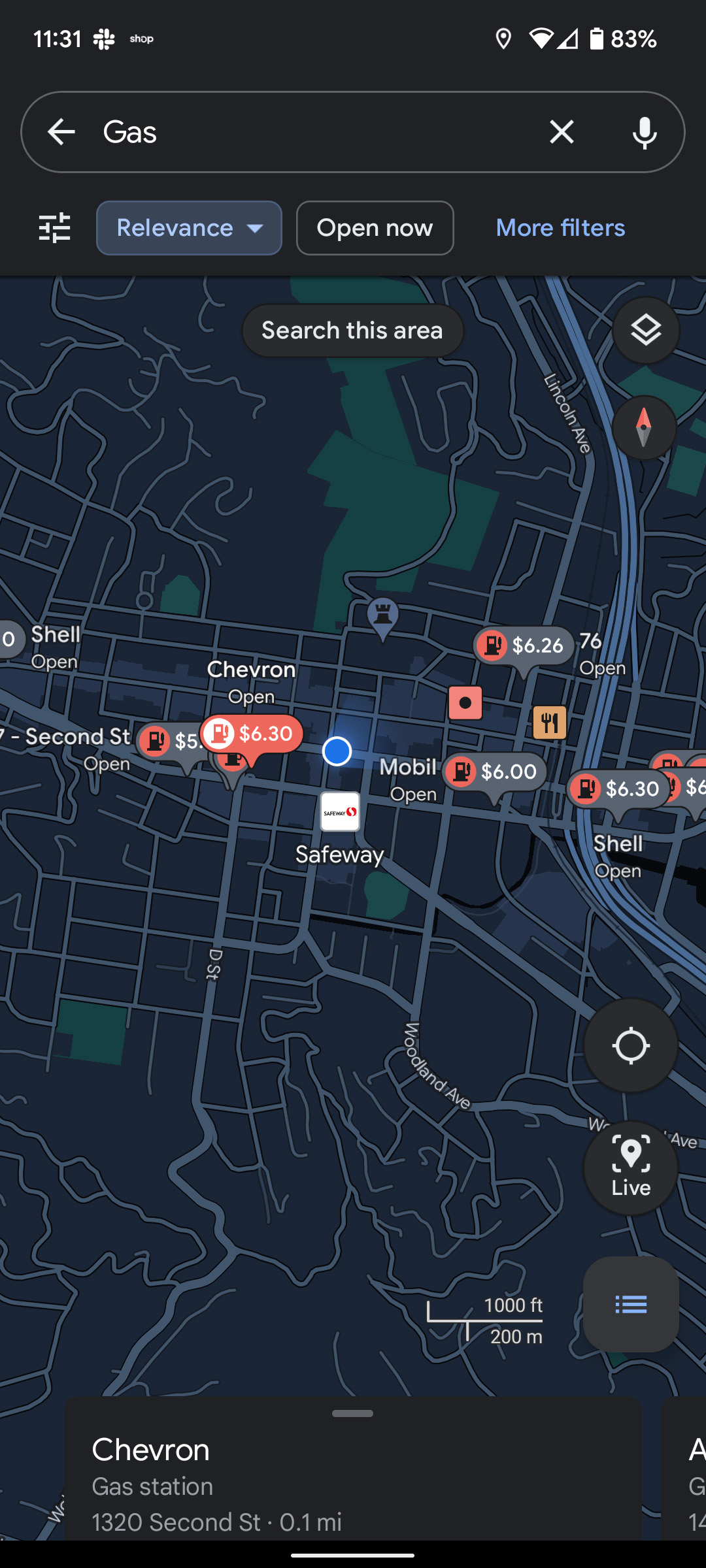Search this area of the map
The image size is (706, 1568).
352,331
